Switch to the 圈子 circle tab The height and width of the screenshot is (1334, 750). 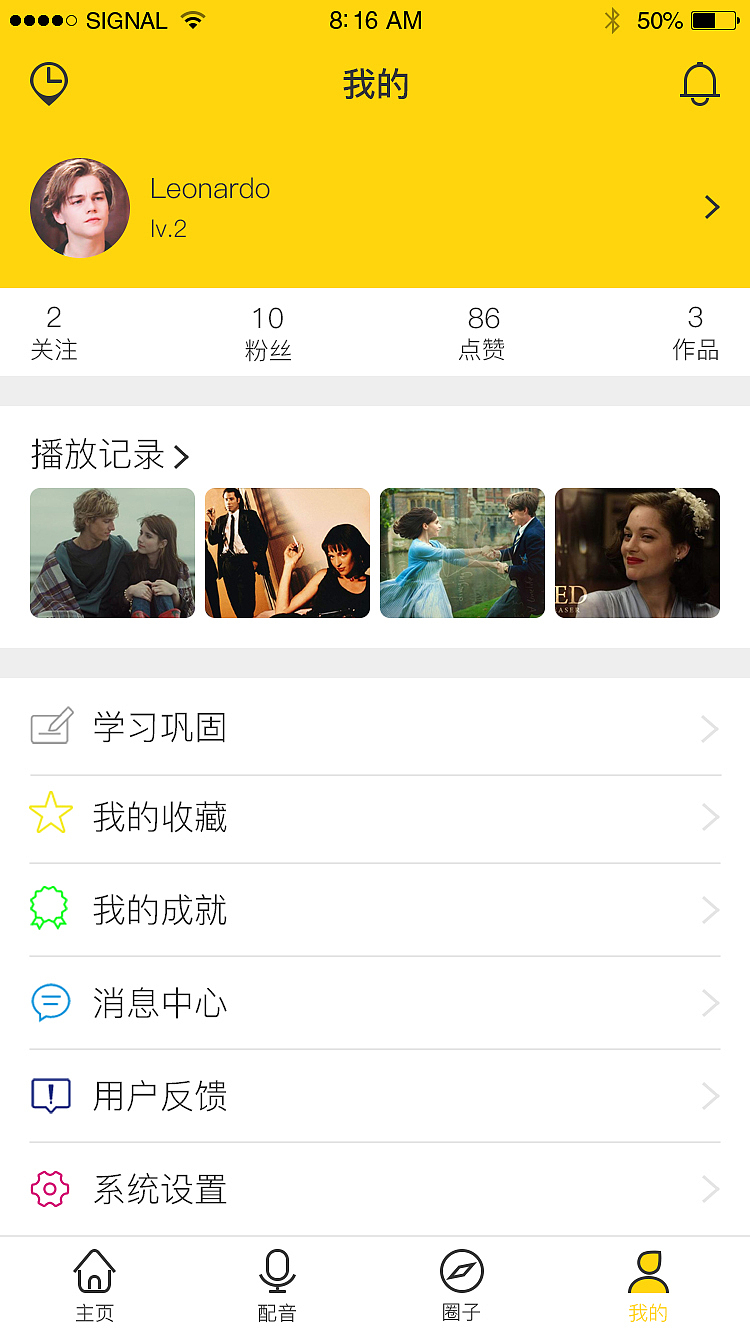(461, 1286)
